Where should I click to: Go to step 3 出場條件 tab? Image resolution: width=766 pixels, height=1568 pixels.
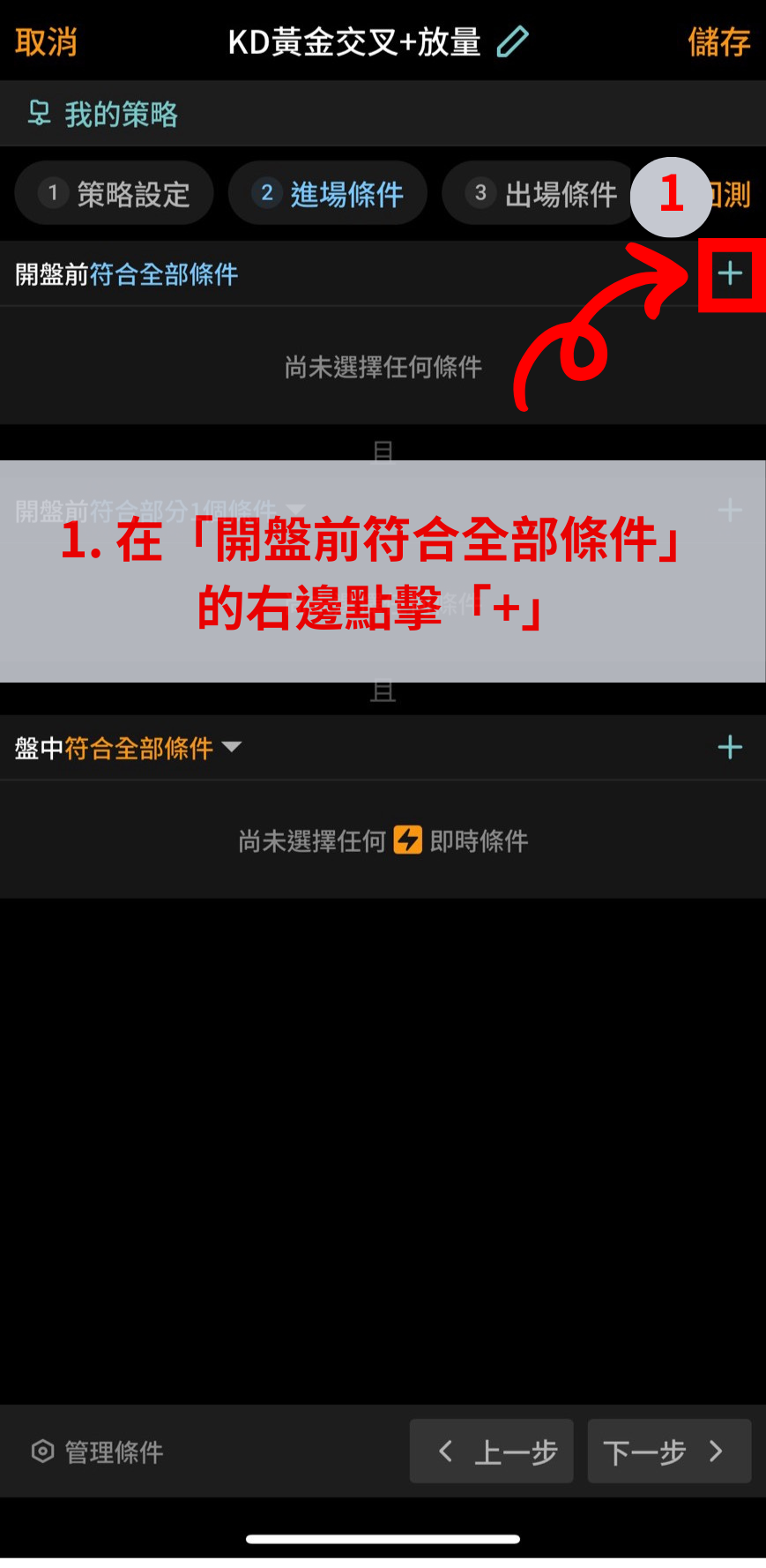coord(541,193)
